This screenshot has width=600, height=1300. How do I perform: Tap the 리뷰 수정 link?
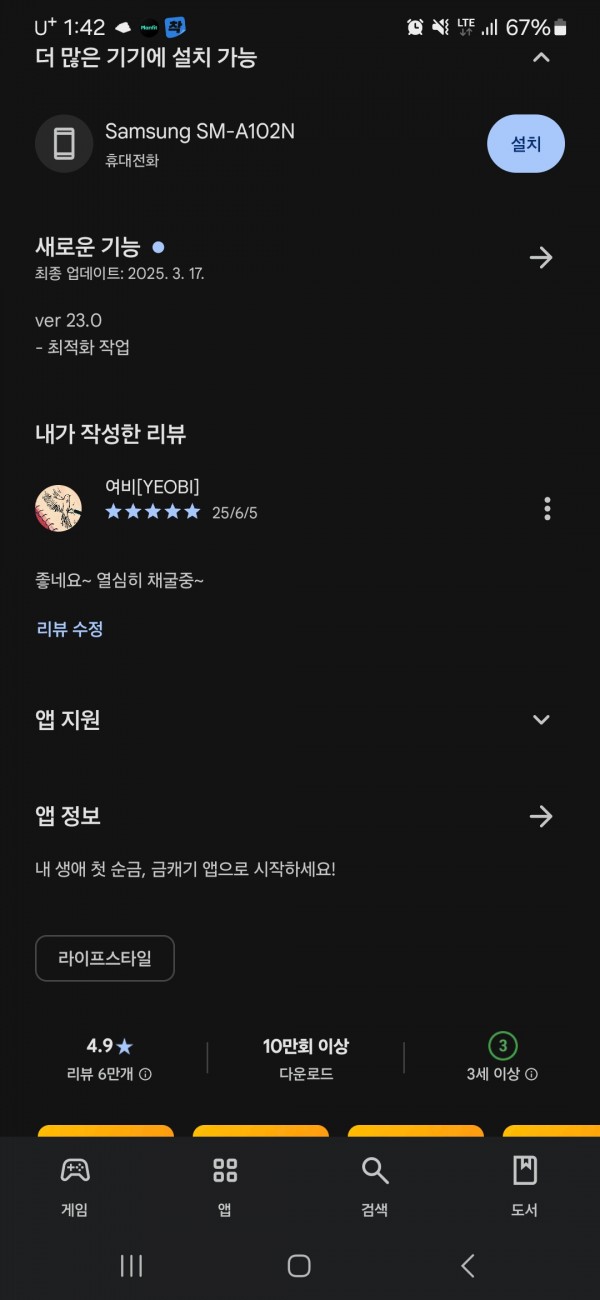pos(70,629)
